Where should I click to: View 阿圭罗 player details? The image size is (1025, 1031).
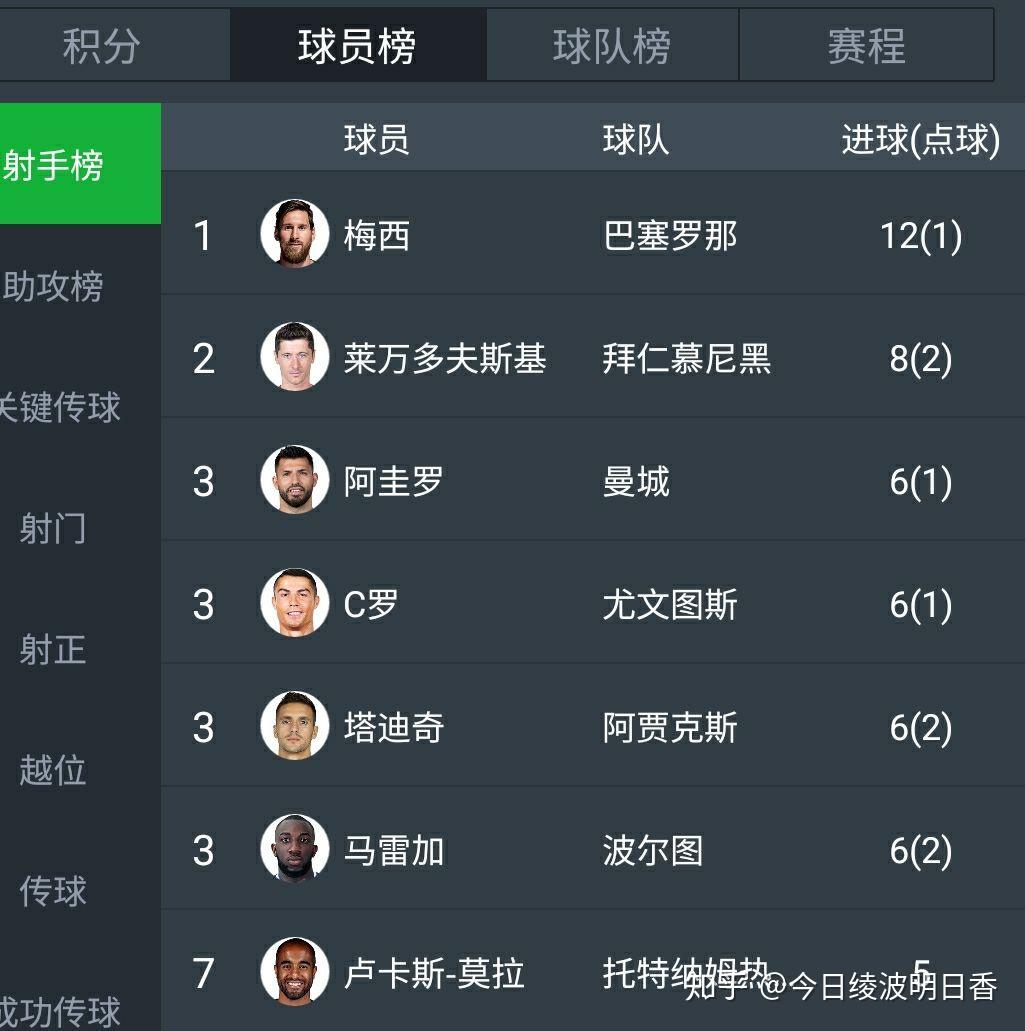590,482
